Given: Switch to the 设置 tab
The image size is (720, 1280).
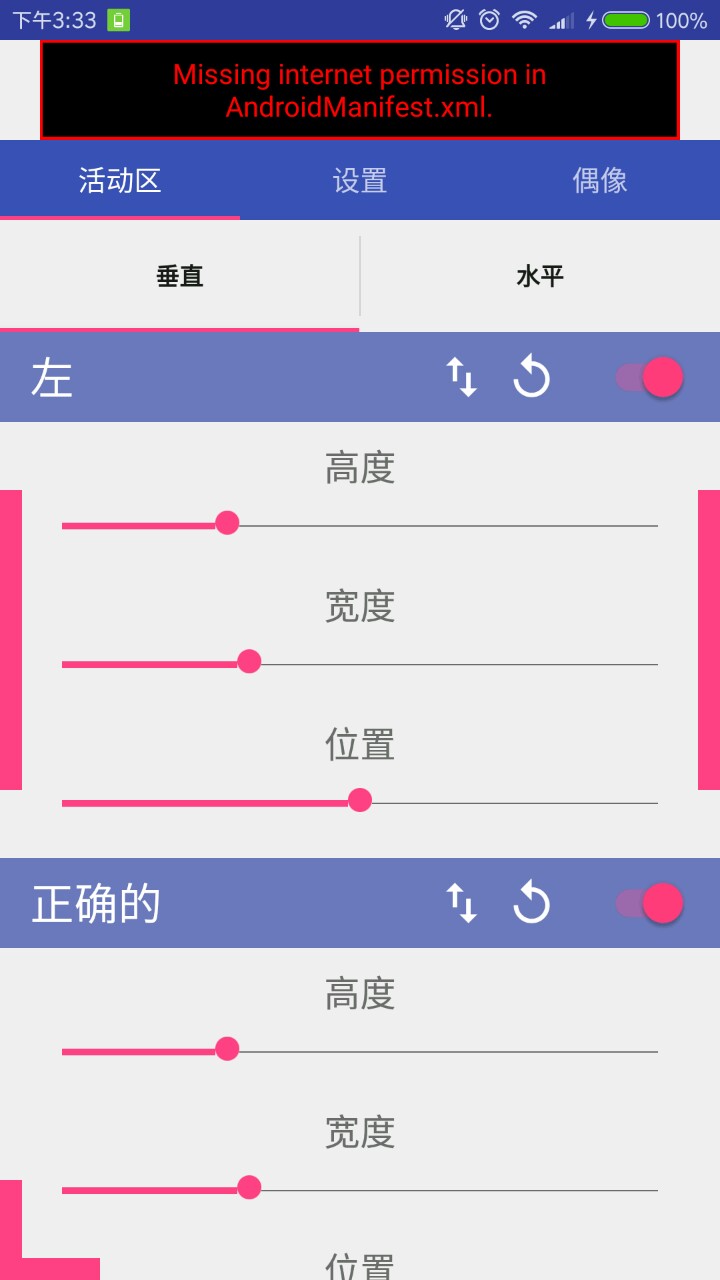Looking at the screenshot, I should pos(360,180).
